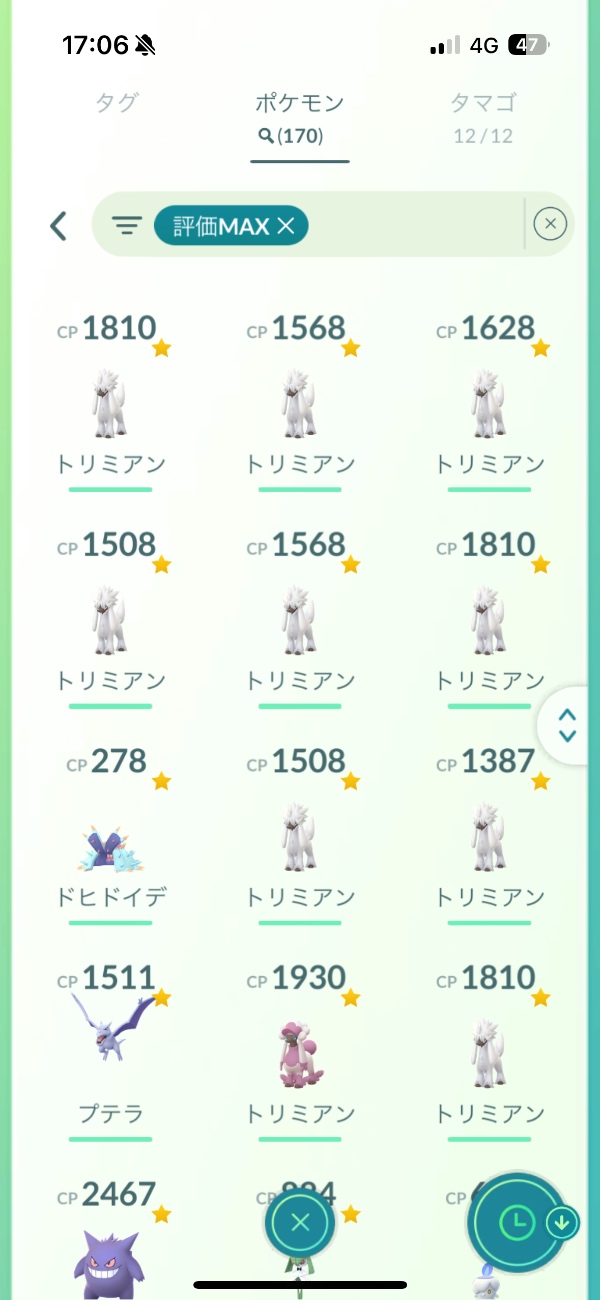
Task: Open the filter options icon
Action: [126, 226]
